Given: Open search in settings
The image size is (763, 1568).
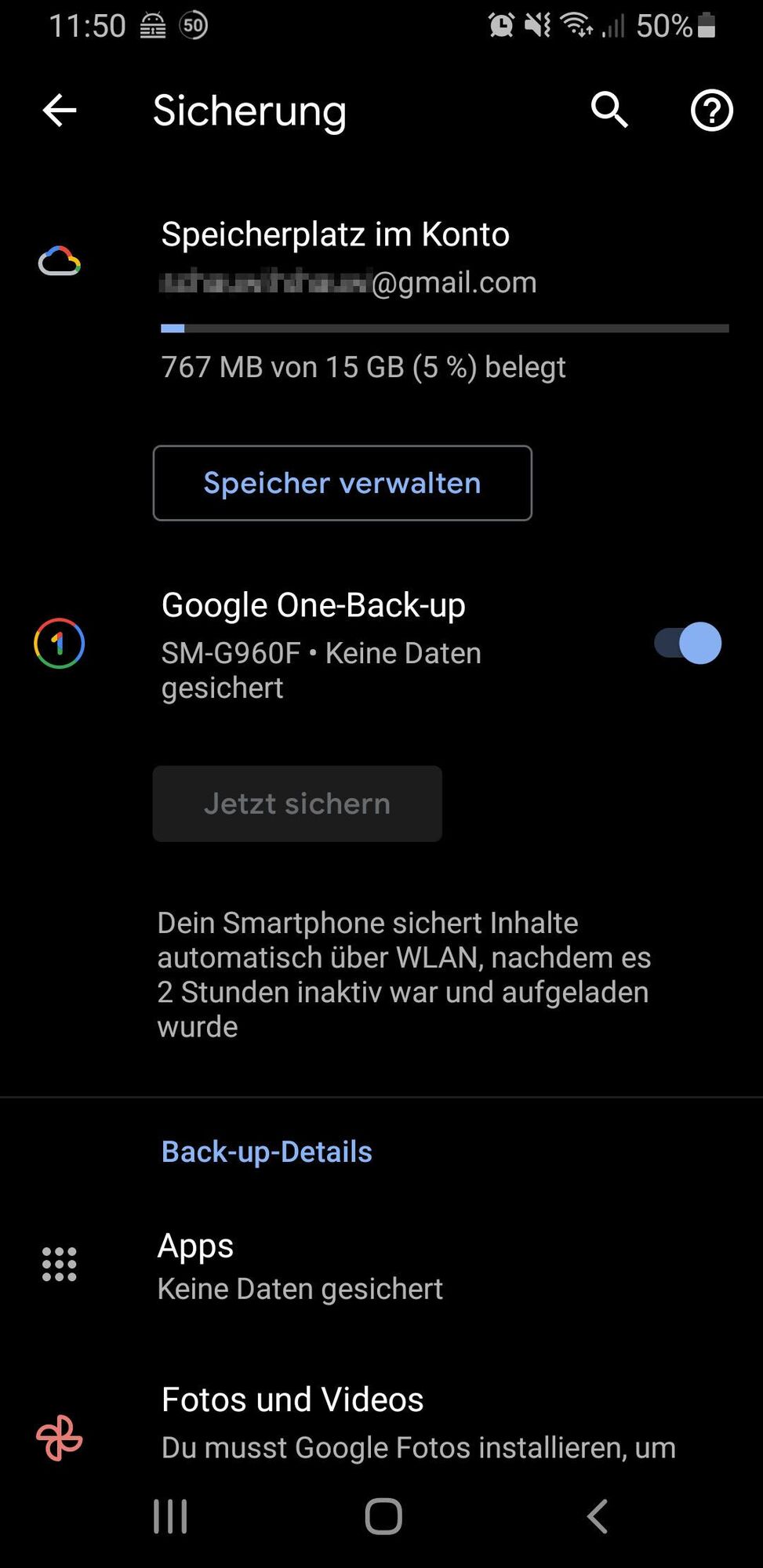Looking at the screenshot, I should (x=609, y=110).
